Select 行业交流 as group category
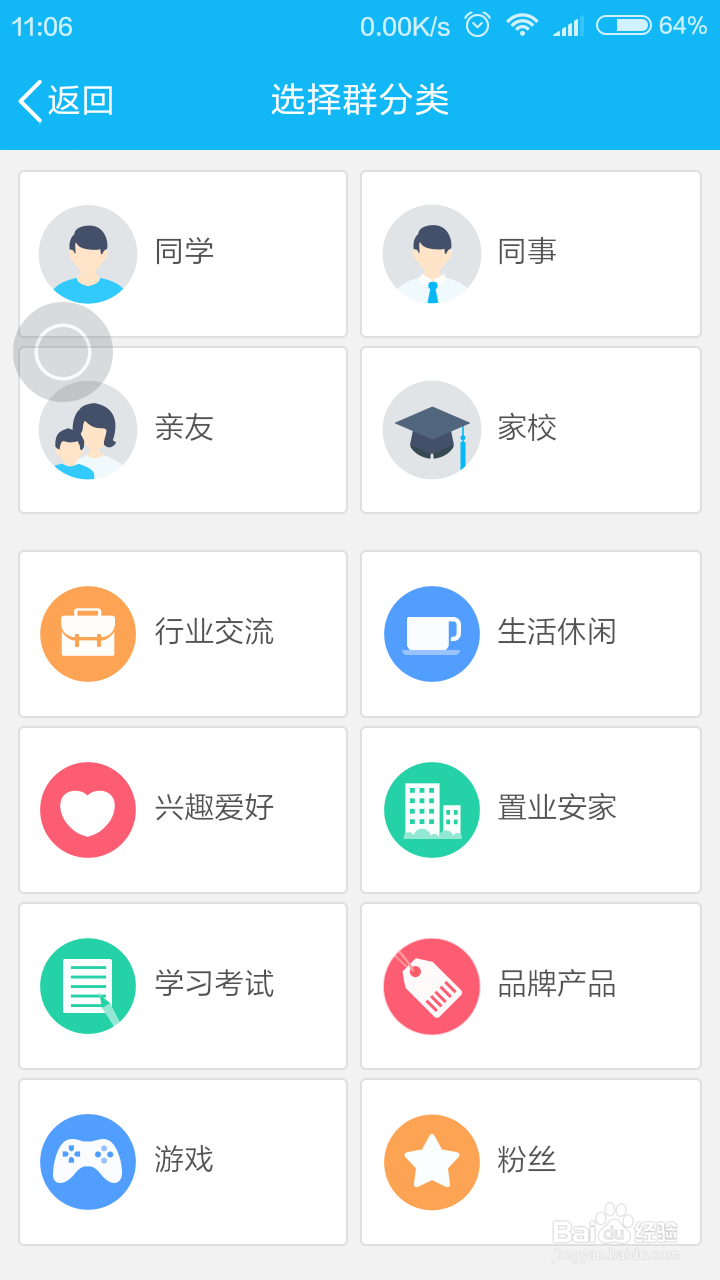720x1280 pixels. (x=183, y=634)
